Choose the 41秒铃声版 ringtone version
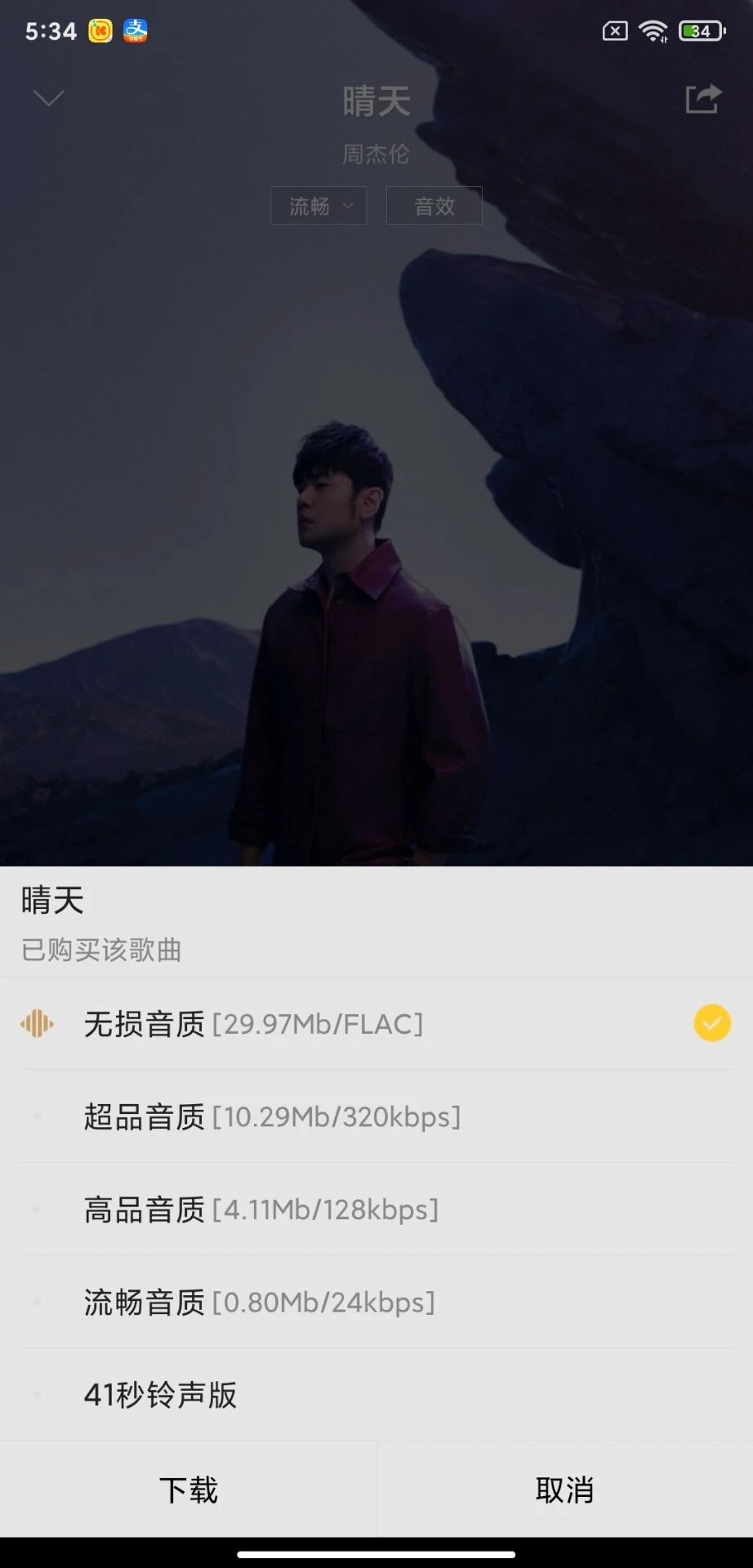The image size is (753, 1568). tap(376, 1395)
